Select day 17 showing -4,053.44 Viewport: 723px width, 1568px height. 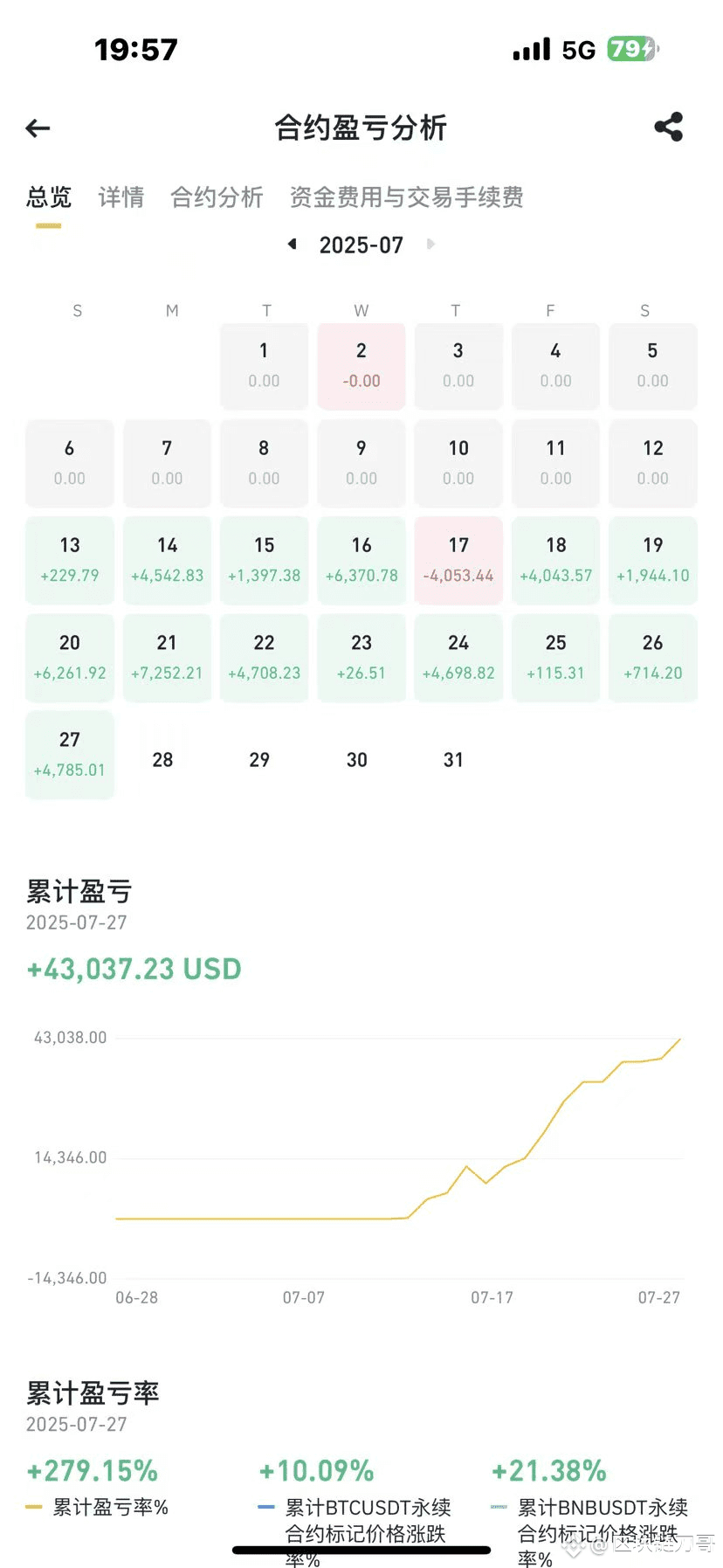tap(458, 560)
